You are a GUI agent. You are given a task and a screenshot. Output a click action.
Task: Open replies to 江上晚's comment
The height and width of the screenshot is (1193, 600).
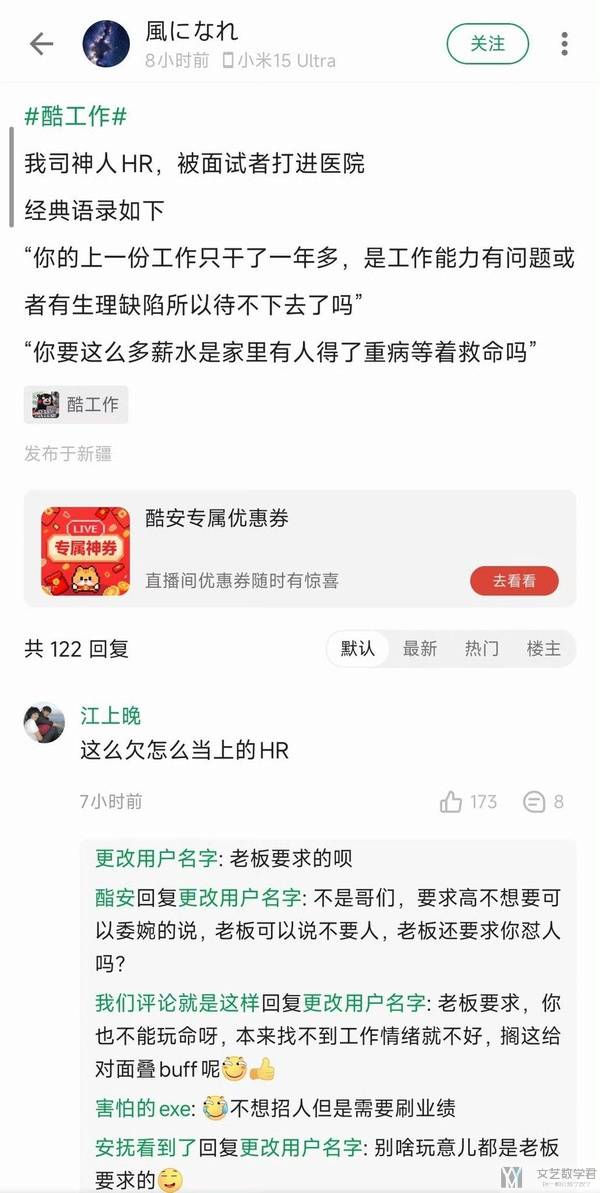click(x=544, y=801)
